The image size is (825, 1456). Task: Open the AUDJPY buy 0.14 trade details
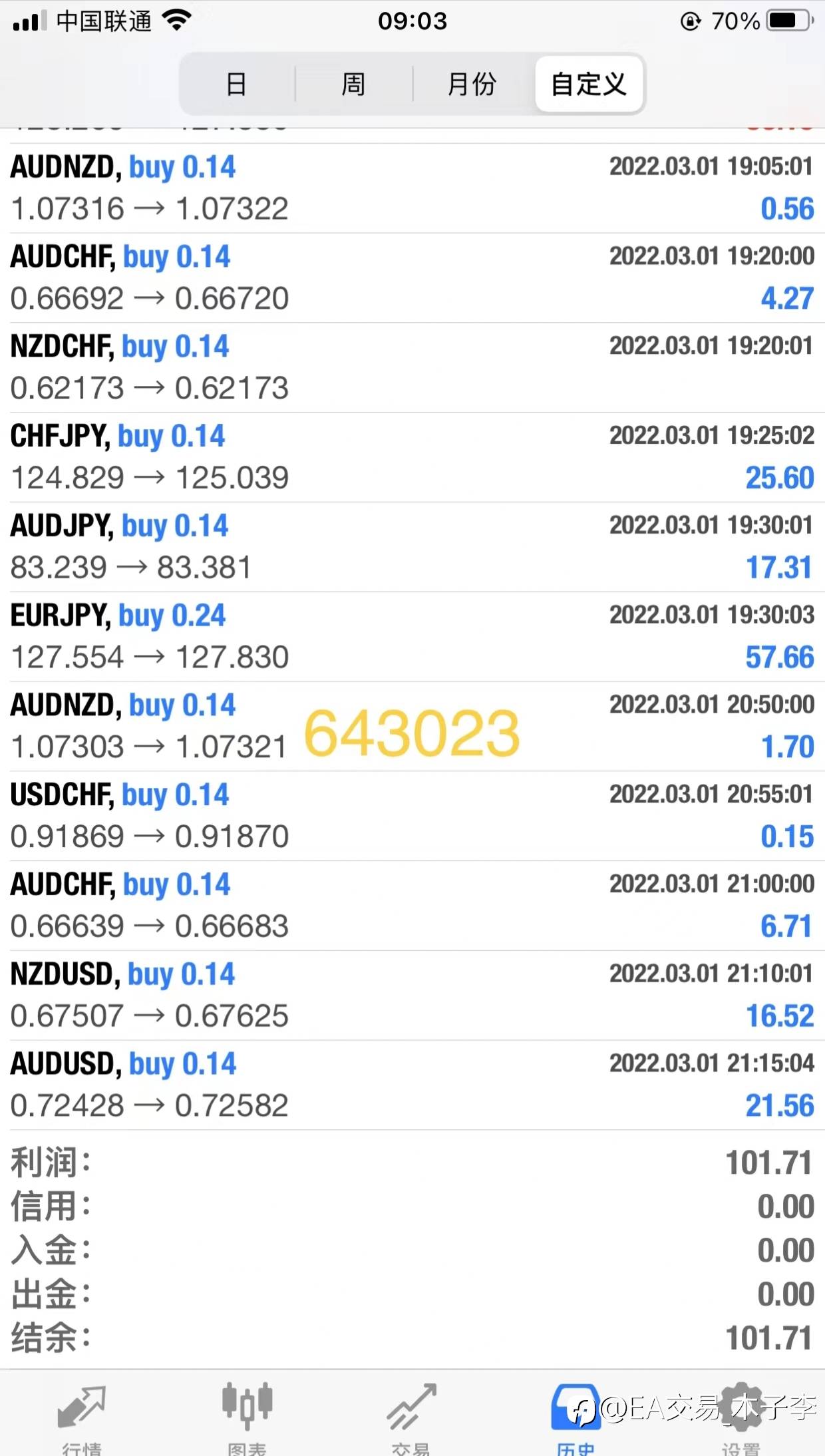[x=412, y=547]
